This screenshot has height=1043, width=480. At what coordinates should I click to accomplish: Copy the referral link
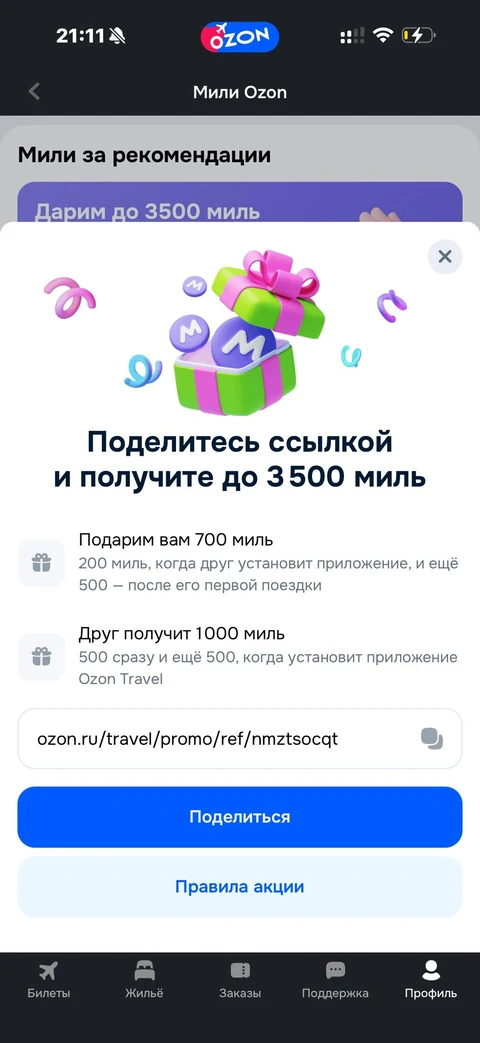click(x=432, y=739)
